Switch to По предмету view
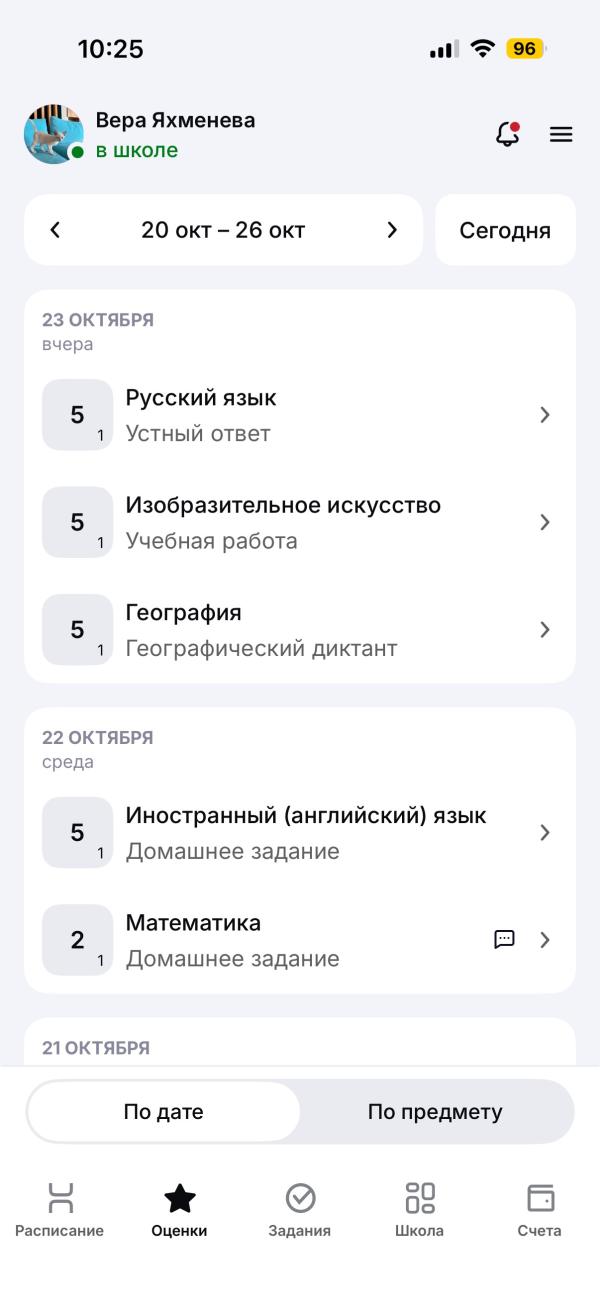Screen dimensions: 600x1303 click(x=435, y=1111)
